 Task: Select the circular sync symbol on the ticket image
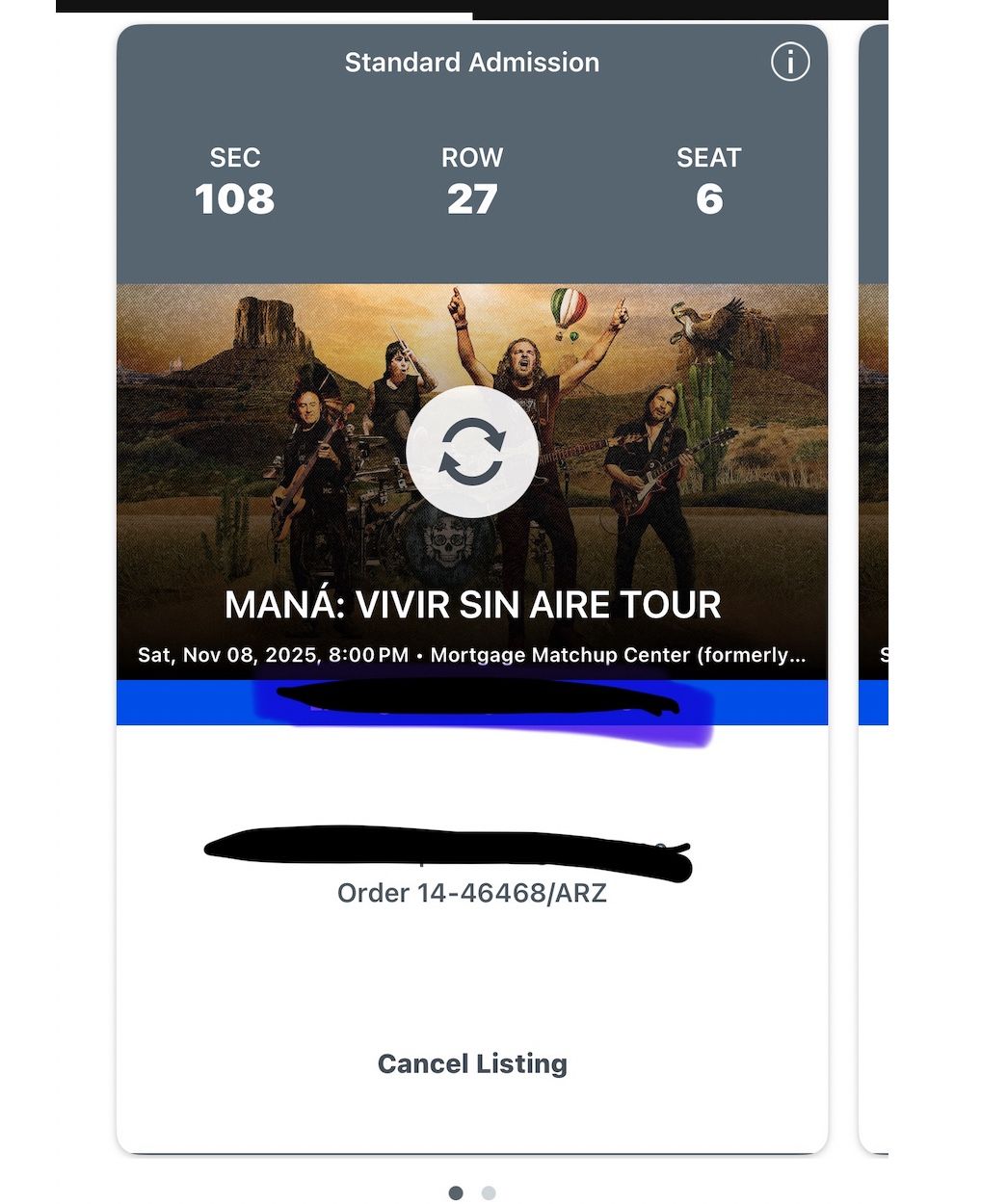tap(471, 455)
